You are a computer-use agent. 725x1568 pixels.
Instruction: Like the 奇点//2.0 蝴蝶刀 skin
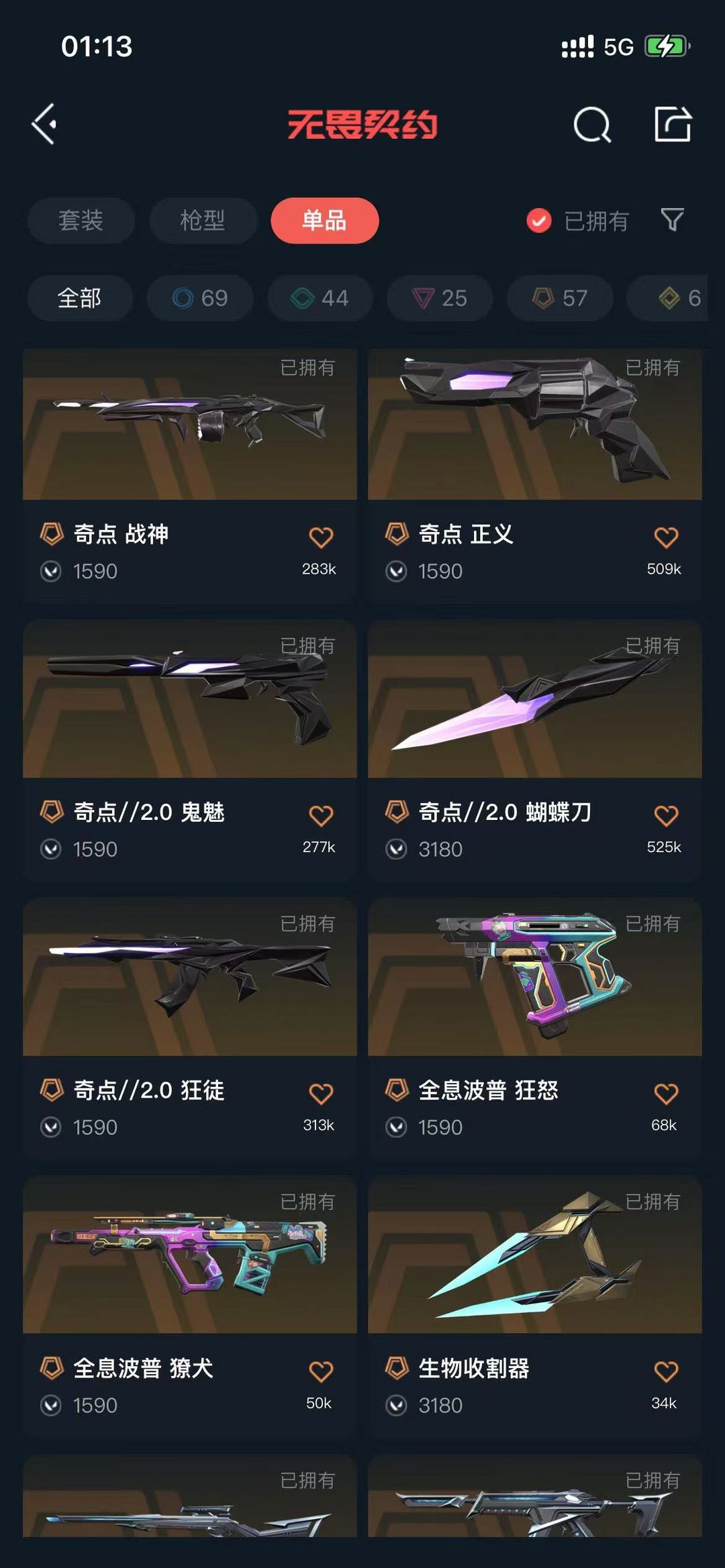666,815
